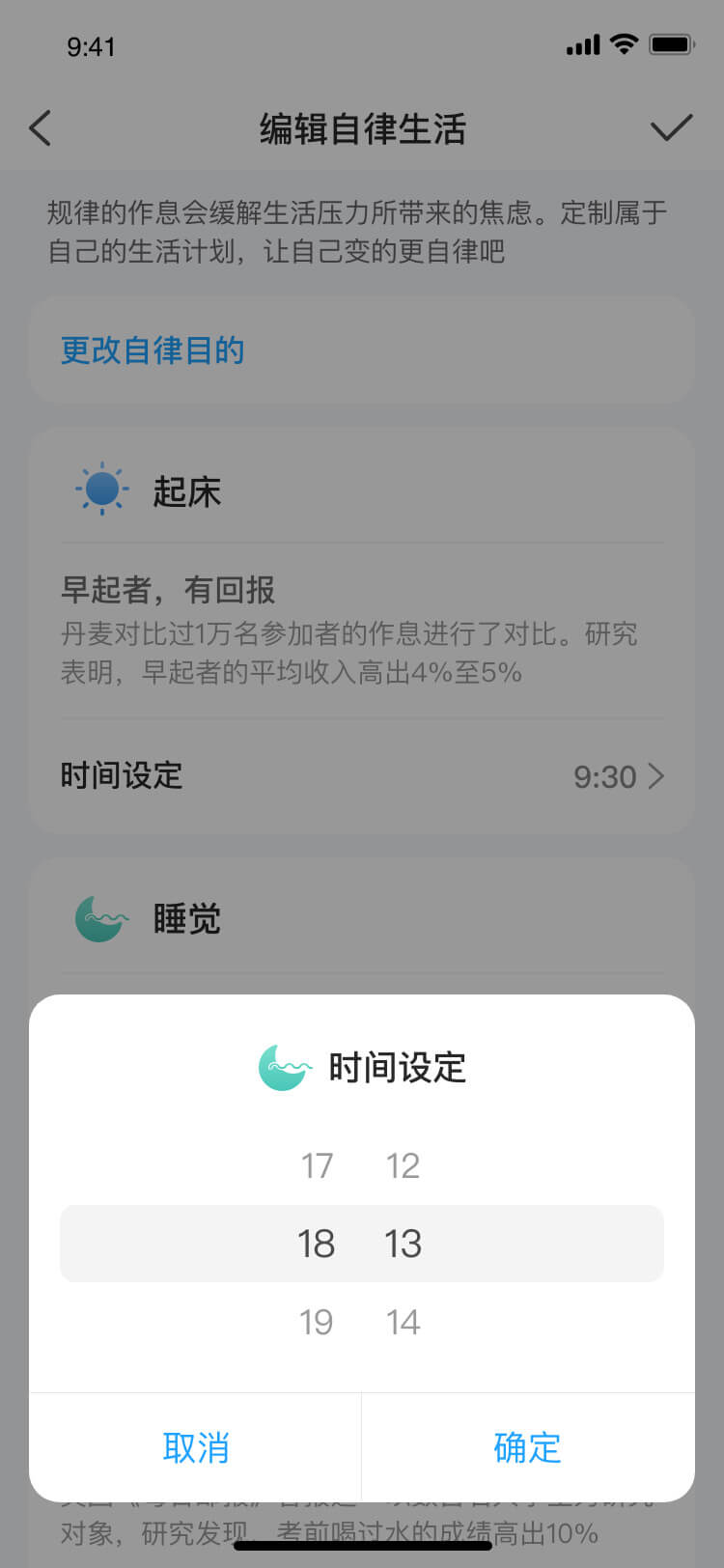Viewport: 724px width, 1568px height.
Task: Tap 确定 to confirm the time
Action: pyautogui.click(x=528, y=1447)
